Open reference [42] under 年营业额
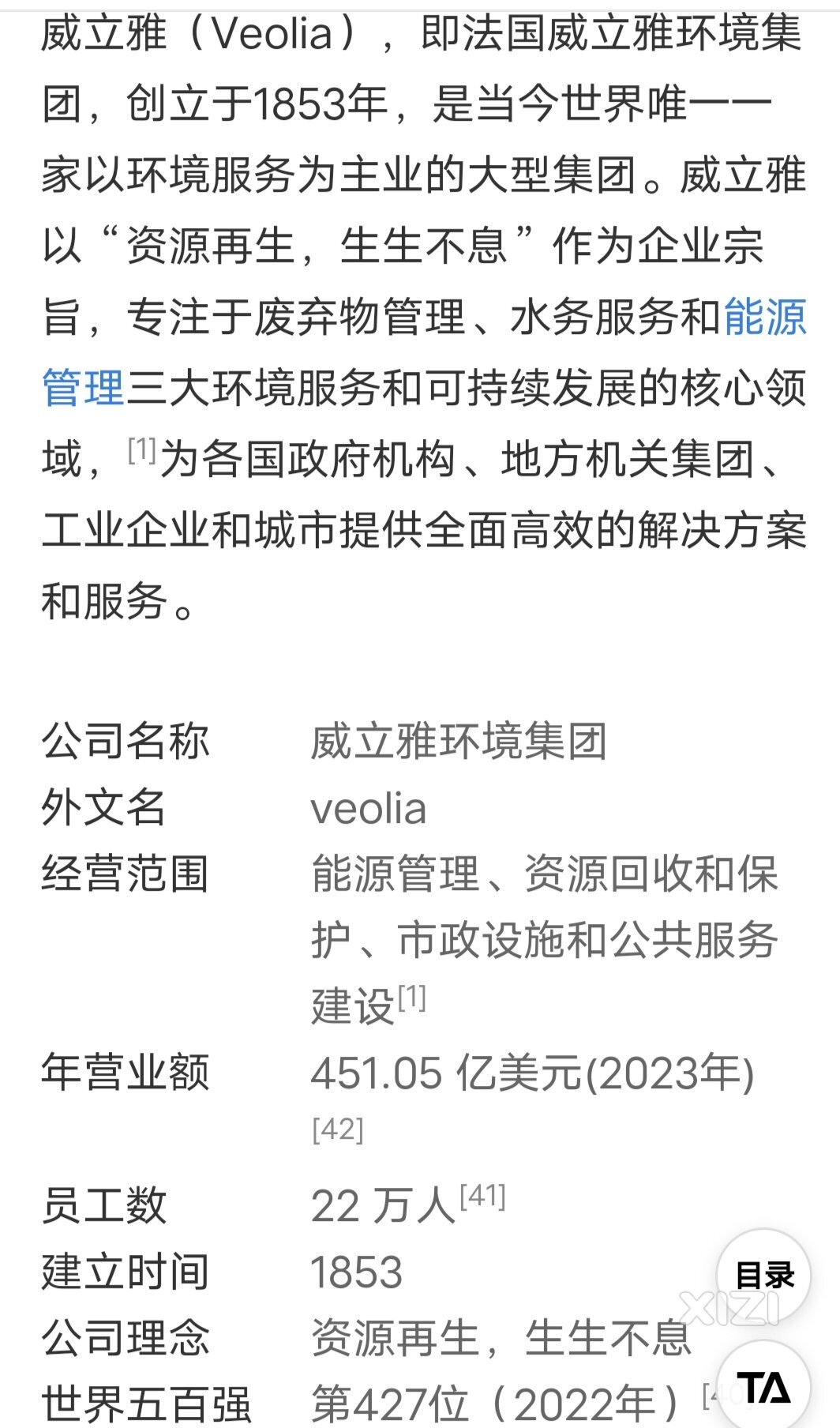The image size is (840, 1428). (338, 1129)
